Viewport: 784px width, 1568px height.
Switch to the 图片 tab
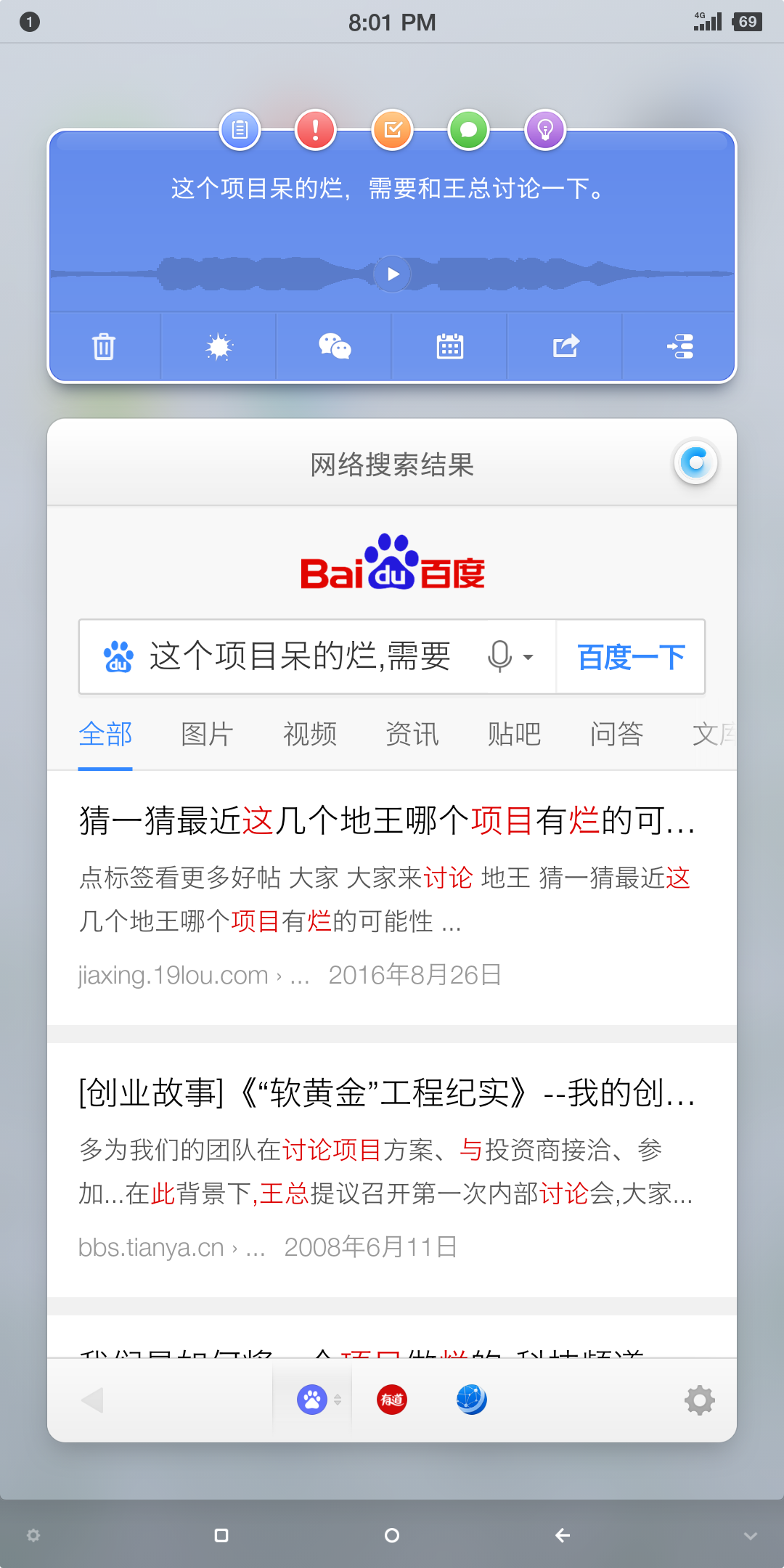[x=208, y=734]
